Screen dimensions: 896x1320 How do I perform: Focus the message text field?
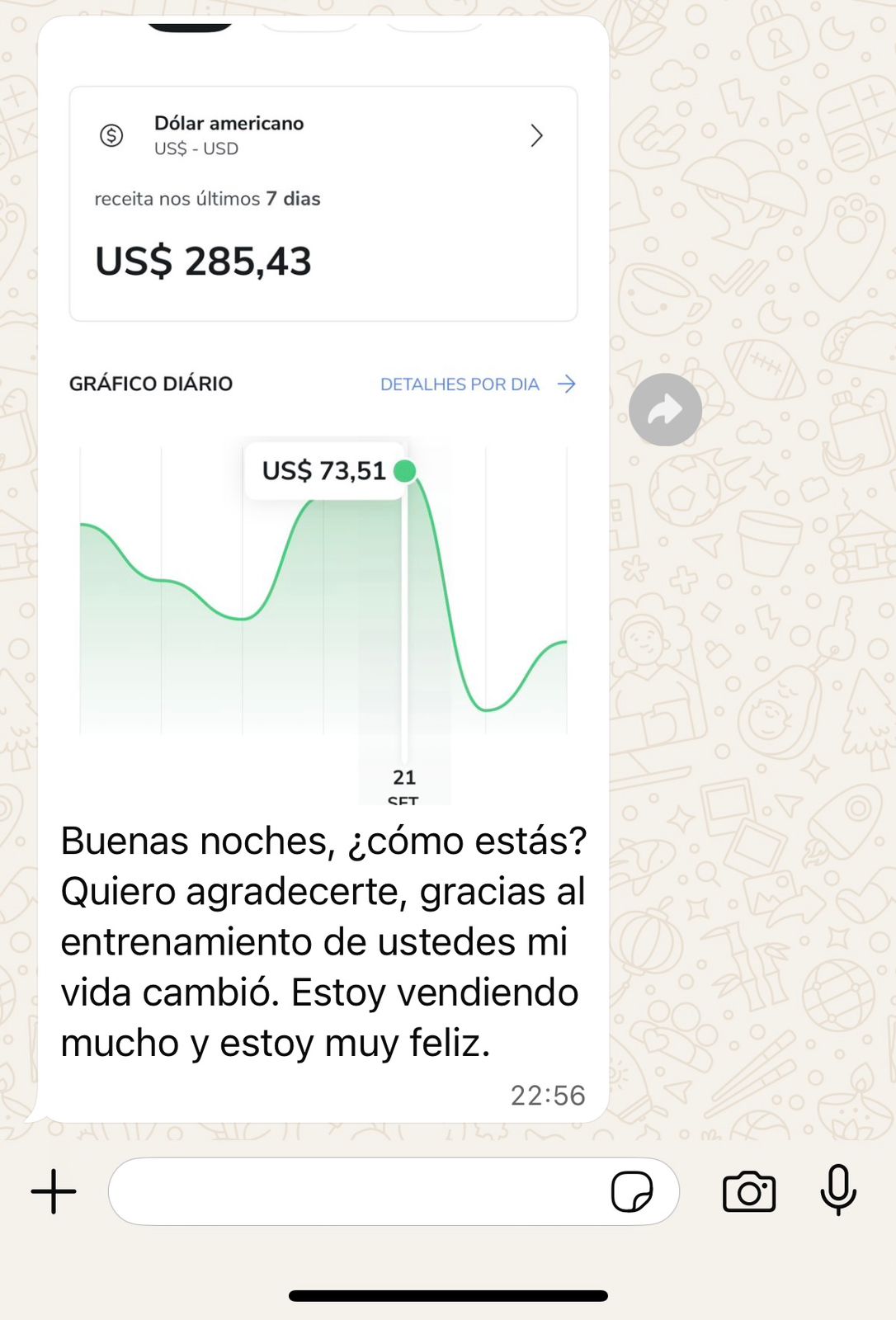[355, 1191]
